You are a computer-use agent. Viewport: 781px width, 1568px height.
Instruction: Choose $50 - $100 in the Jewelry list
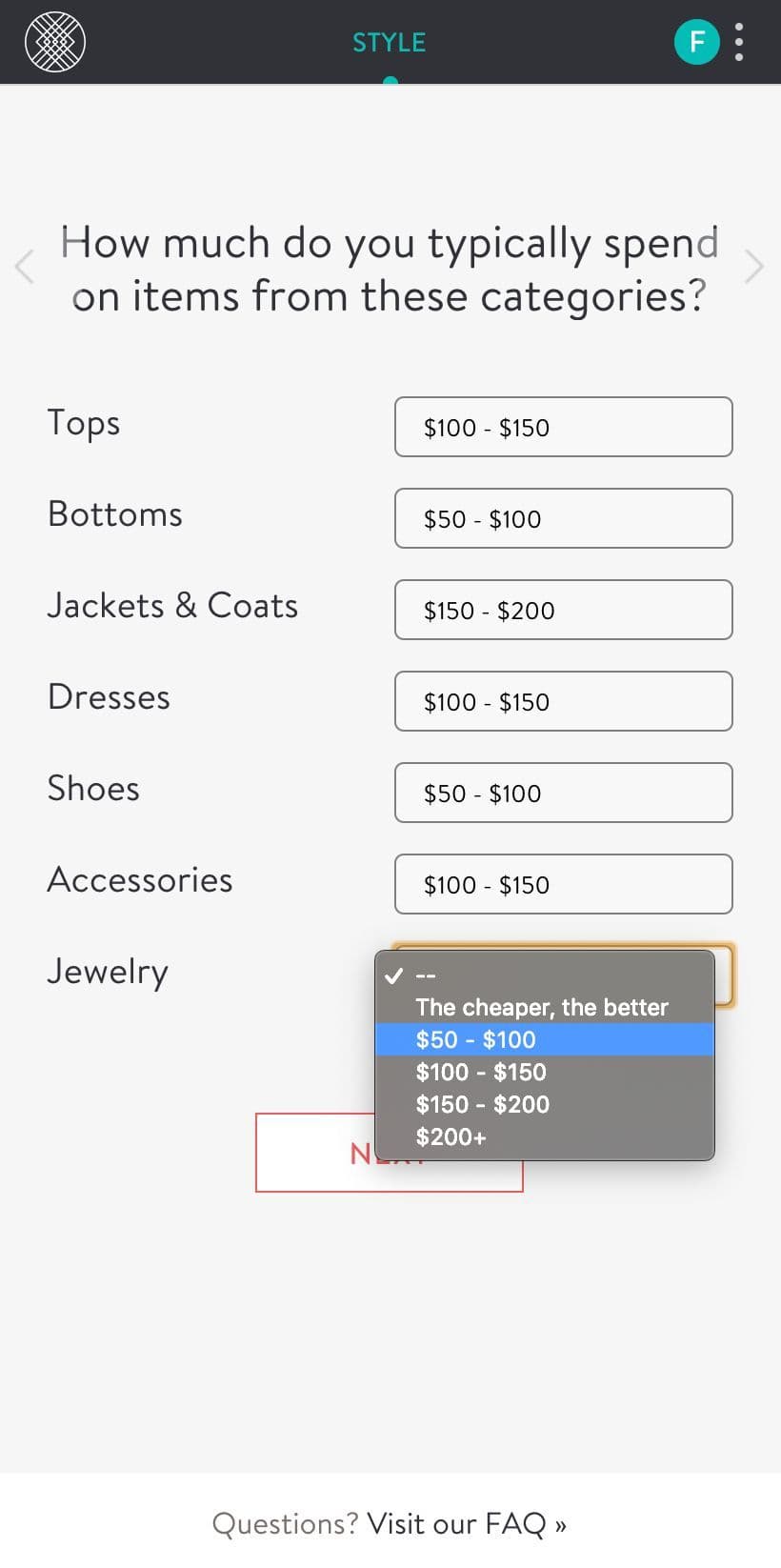point(545,1039)
